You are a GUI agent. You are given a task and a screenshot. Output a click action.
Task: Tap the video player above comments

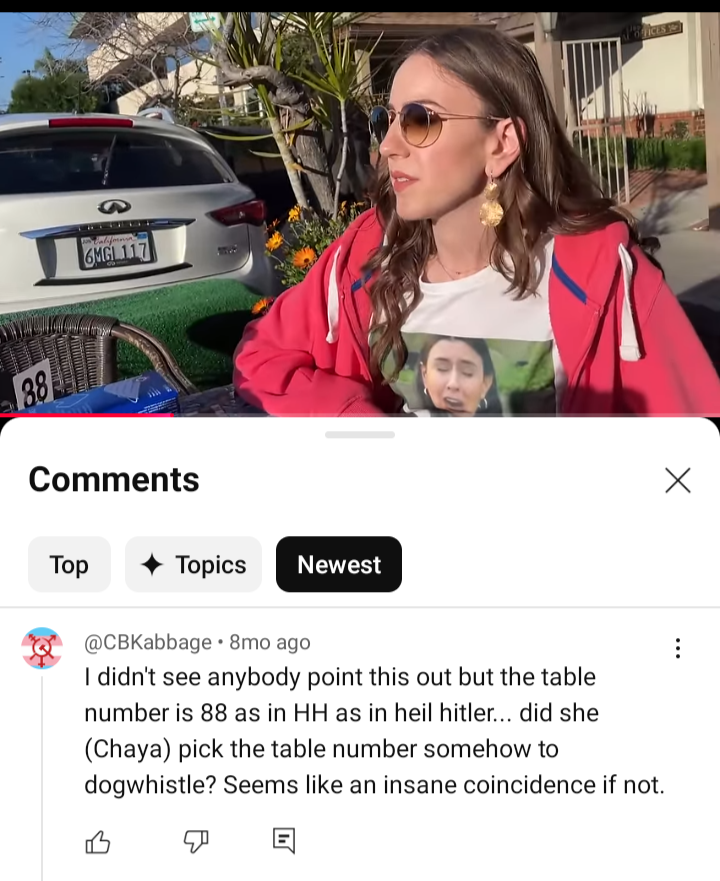tap(360, 210)
